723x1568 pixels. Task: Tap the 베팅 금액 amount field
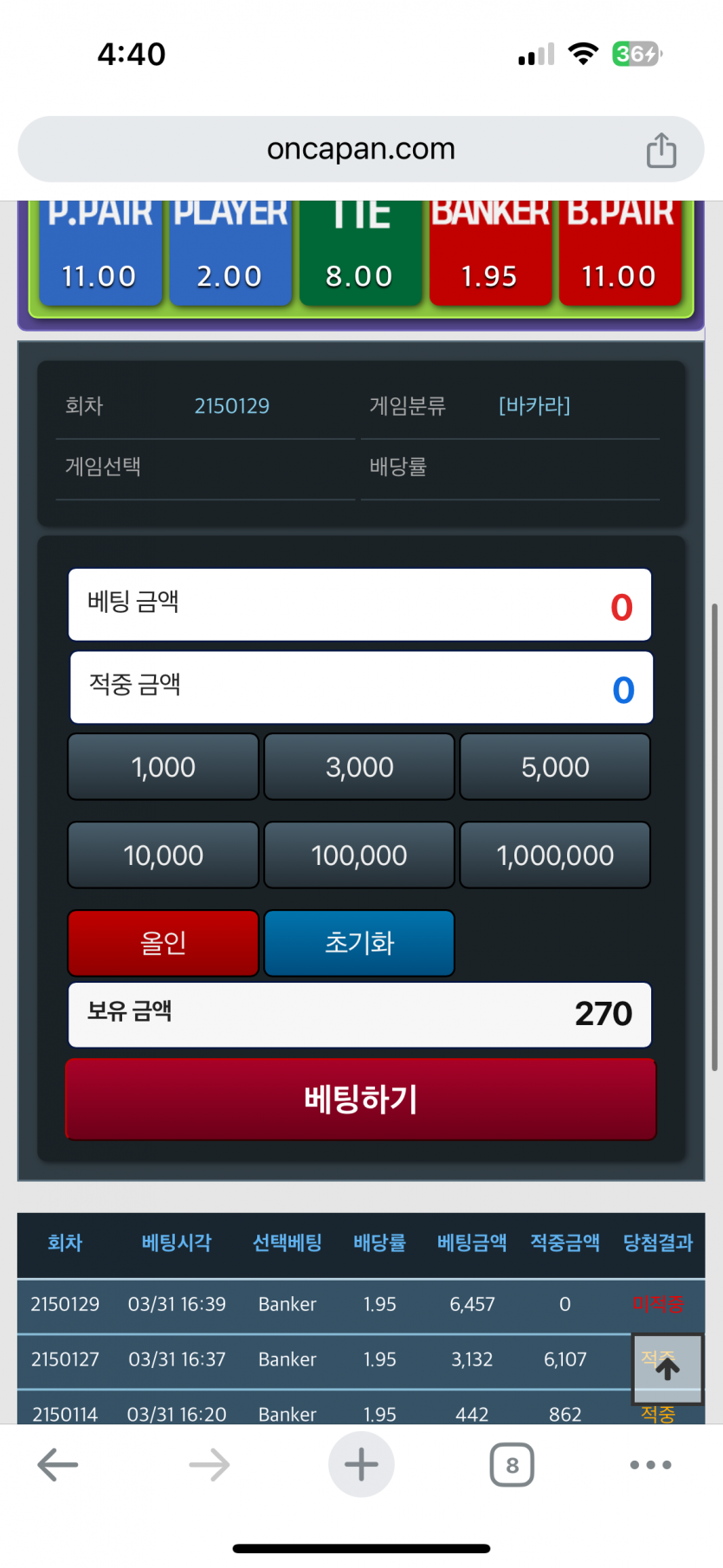point(360,604)
